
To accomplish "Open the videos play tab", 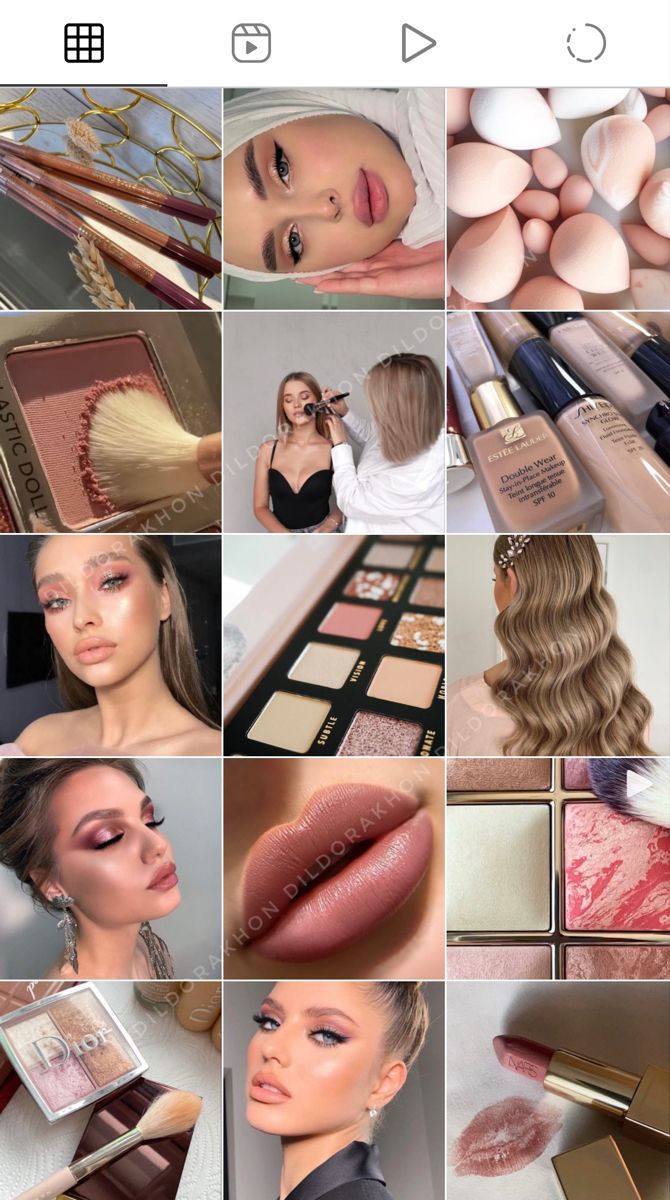I will 418,43.
